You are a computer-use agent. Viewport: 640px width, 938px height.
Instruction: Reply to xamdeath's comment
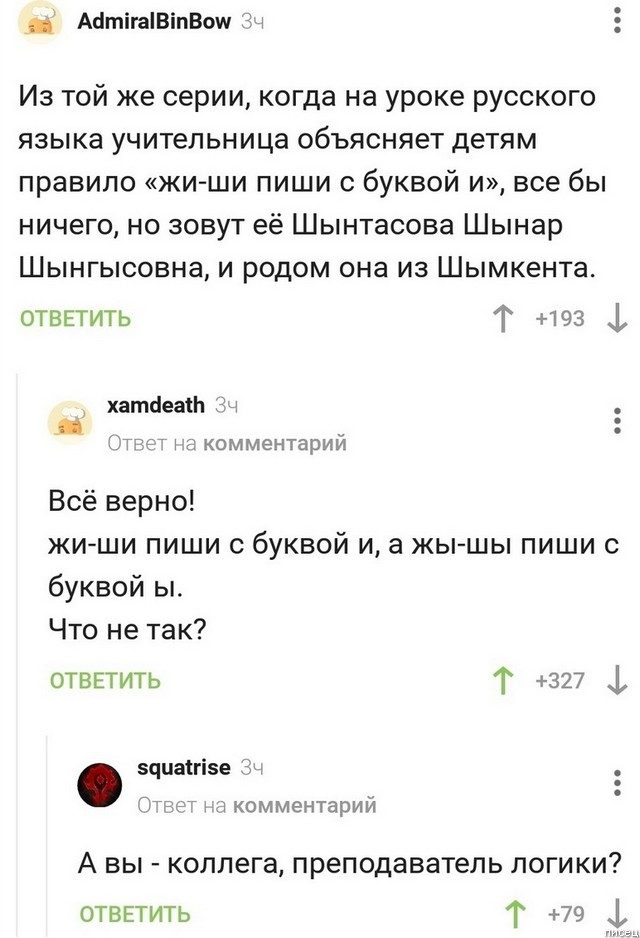[x=105, y=681]
